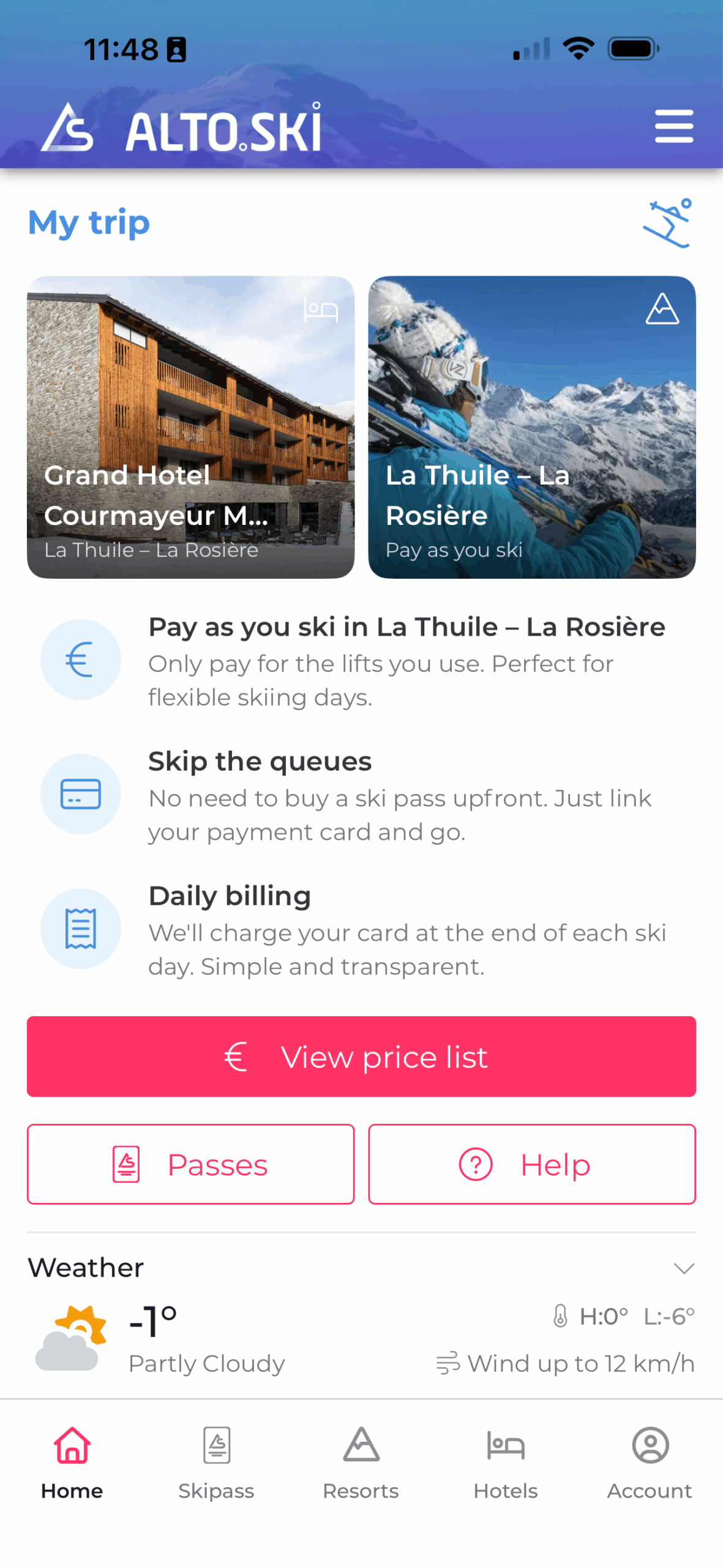The image size is (723, 1568).
Task: Open the La Thuile – La Rosière resort card
Action: point(531,426)
